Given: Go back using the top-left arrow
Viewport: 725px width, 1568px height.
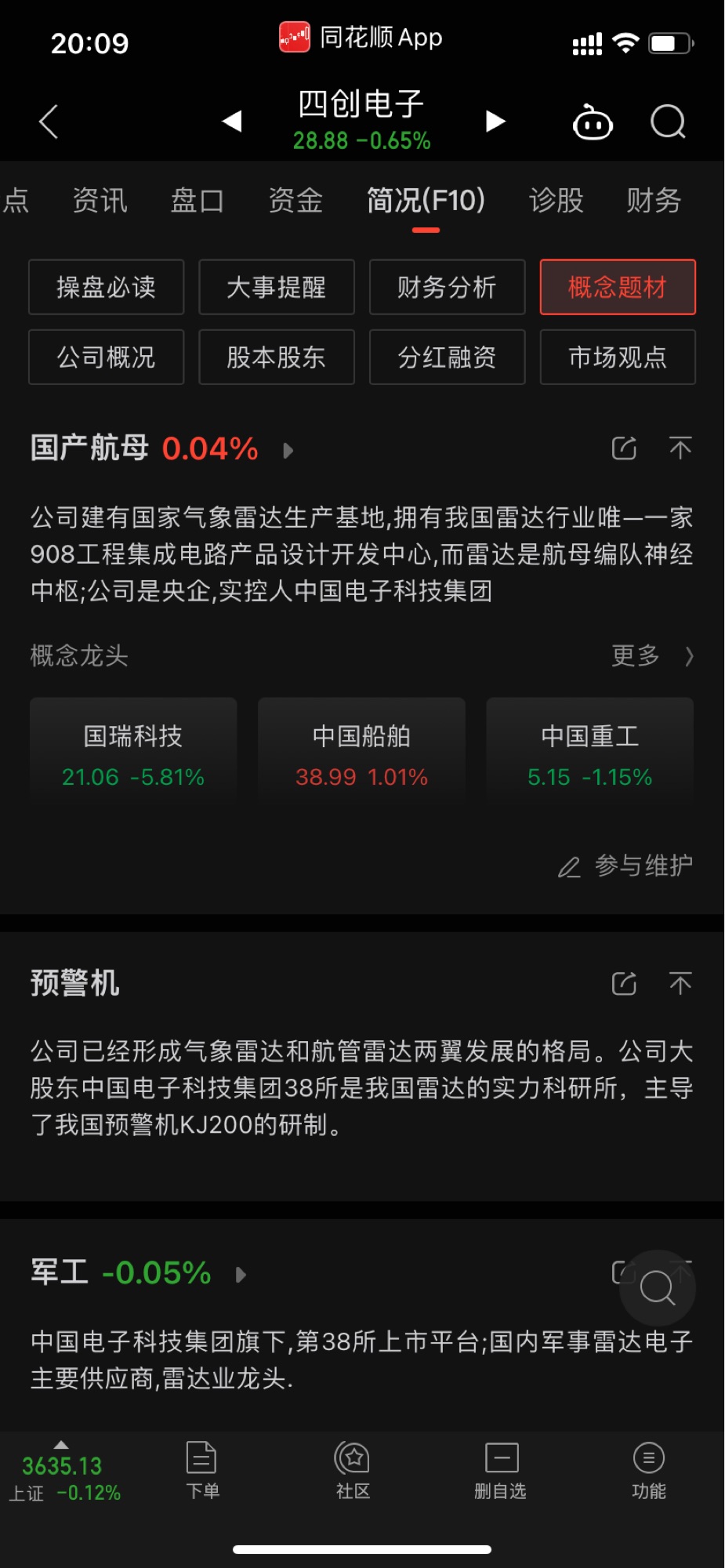Looking at the screenshot, I should tap(49, 122).
